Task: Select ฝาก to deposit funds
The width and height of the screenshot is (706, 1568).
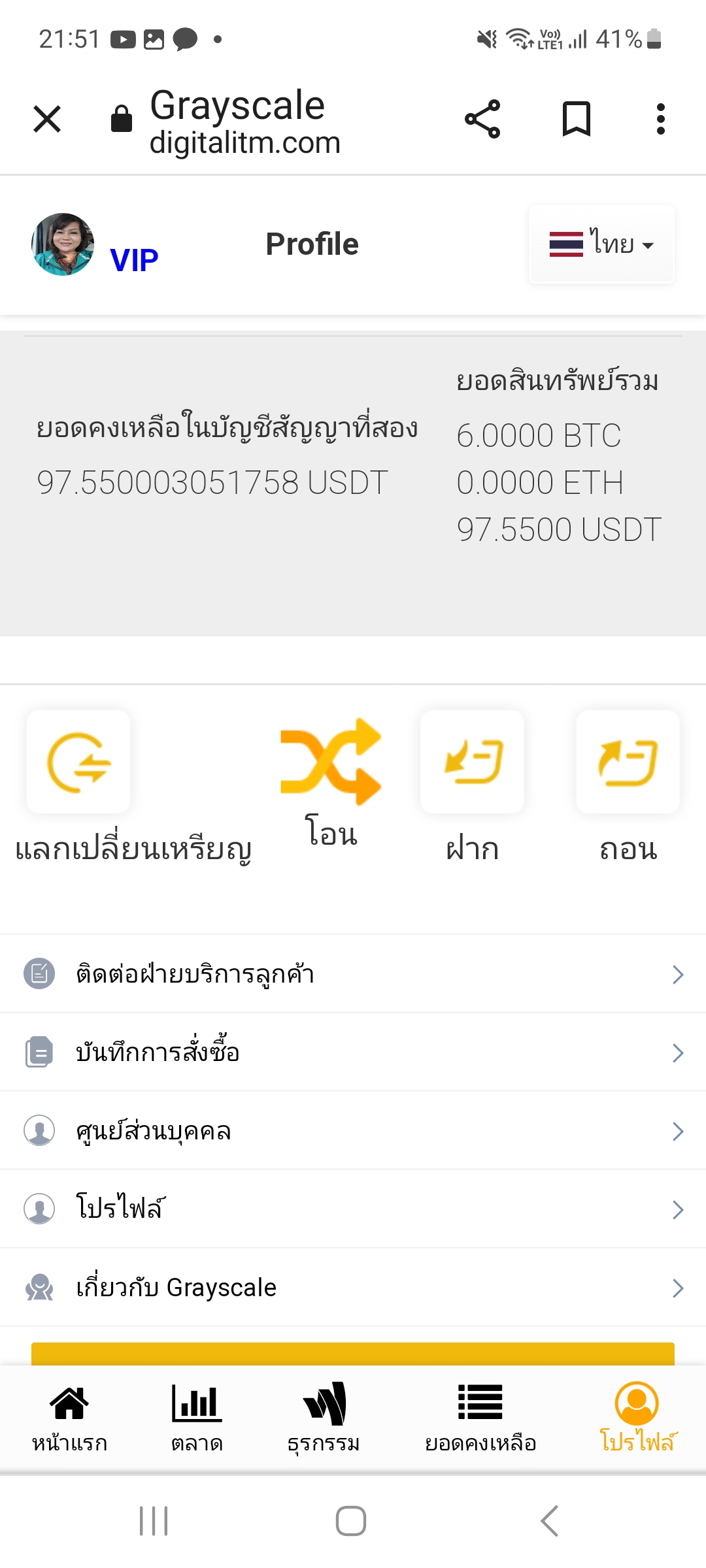Action: click(x=472, y=762)
